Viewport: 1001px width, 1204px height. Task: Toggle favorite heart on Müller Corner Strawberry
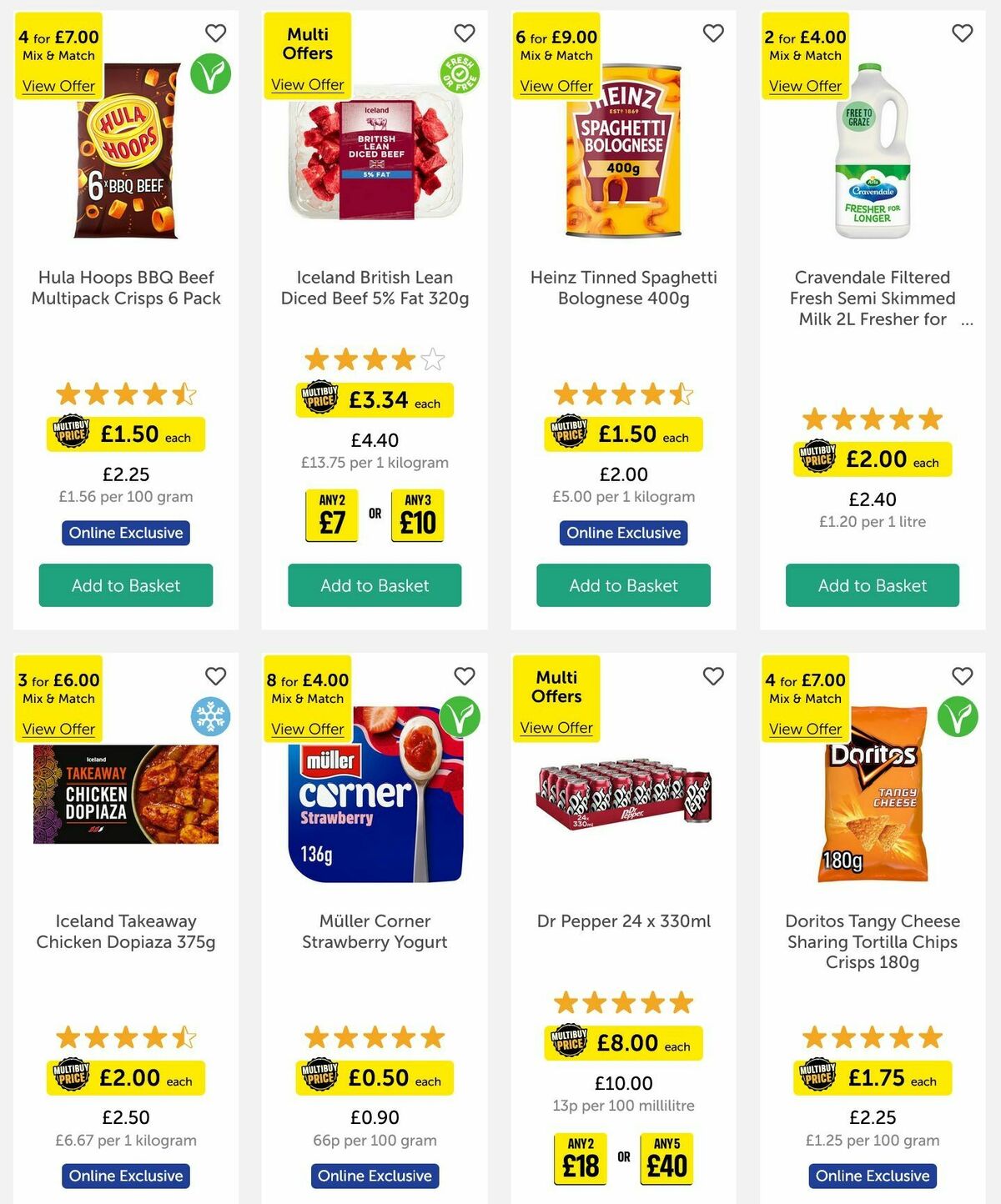(464, 676)
